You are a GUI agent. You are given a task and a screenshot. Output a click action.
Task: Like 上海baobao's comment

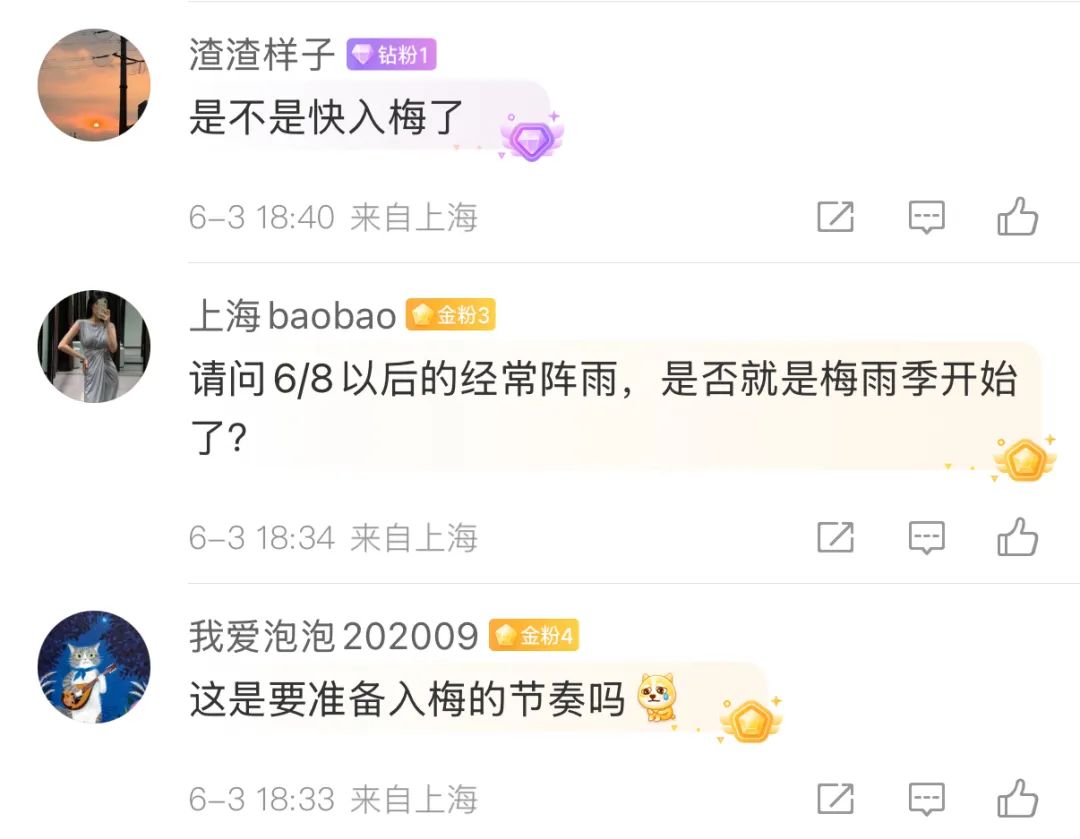point(1017,538)
